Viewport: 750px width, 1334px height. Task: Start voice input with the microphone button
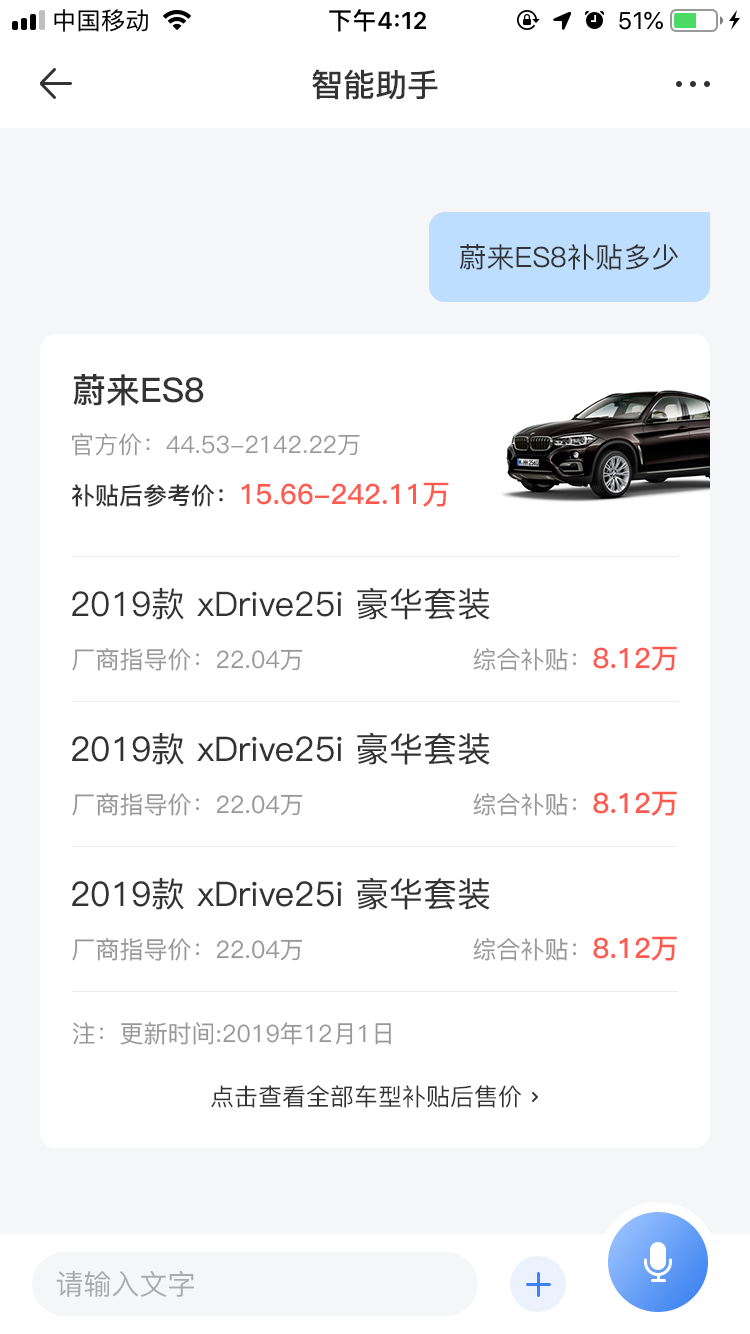pyautogui.click(x=657, y=1262)
